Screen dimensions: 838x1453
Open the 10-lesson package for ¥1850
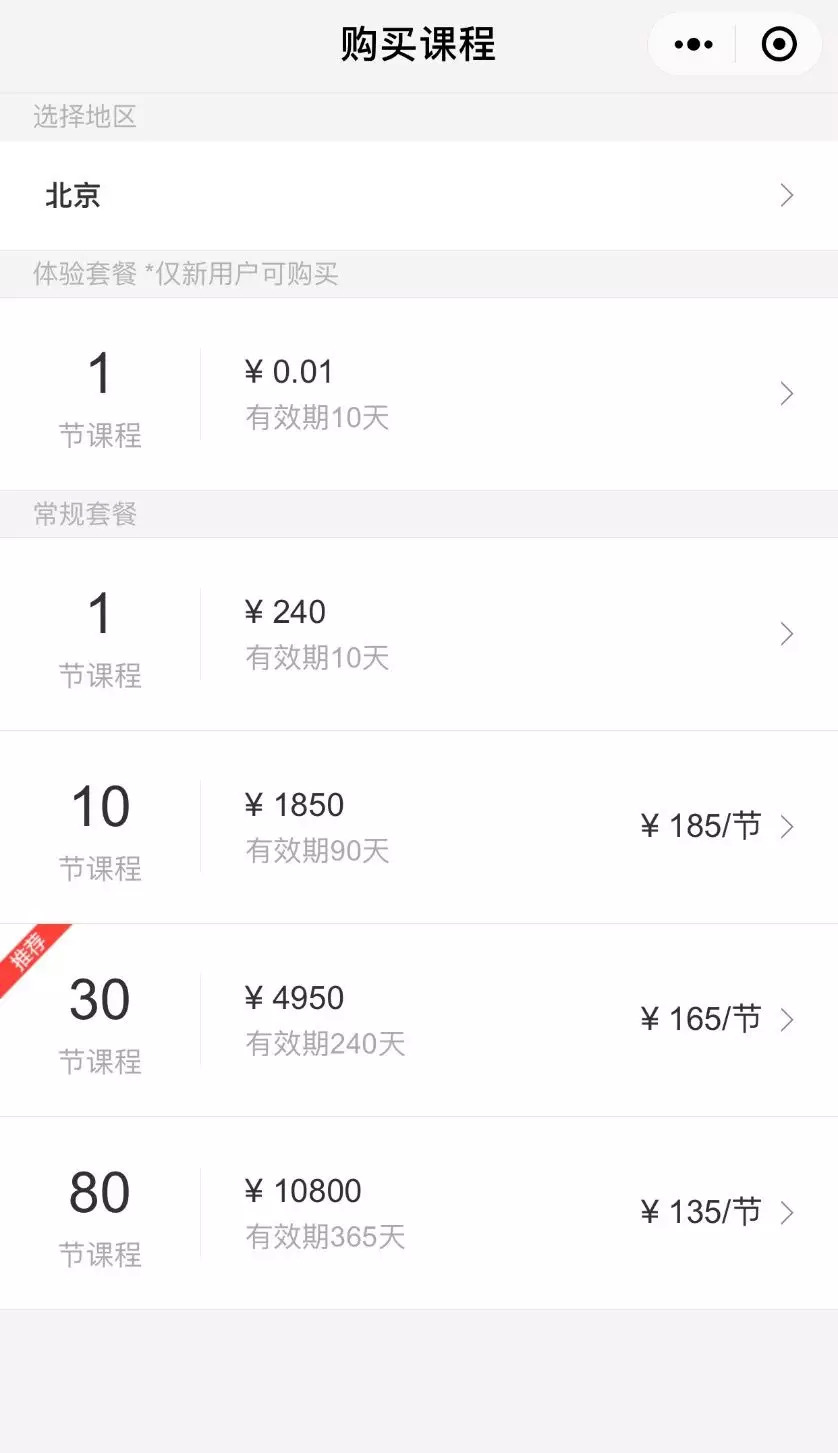click(x=419, y=827)
